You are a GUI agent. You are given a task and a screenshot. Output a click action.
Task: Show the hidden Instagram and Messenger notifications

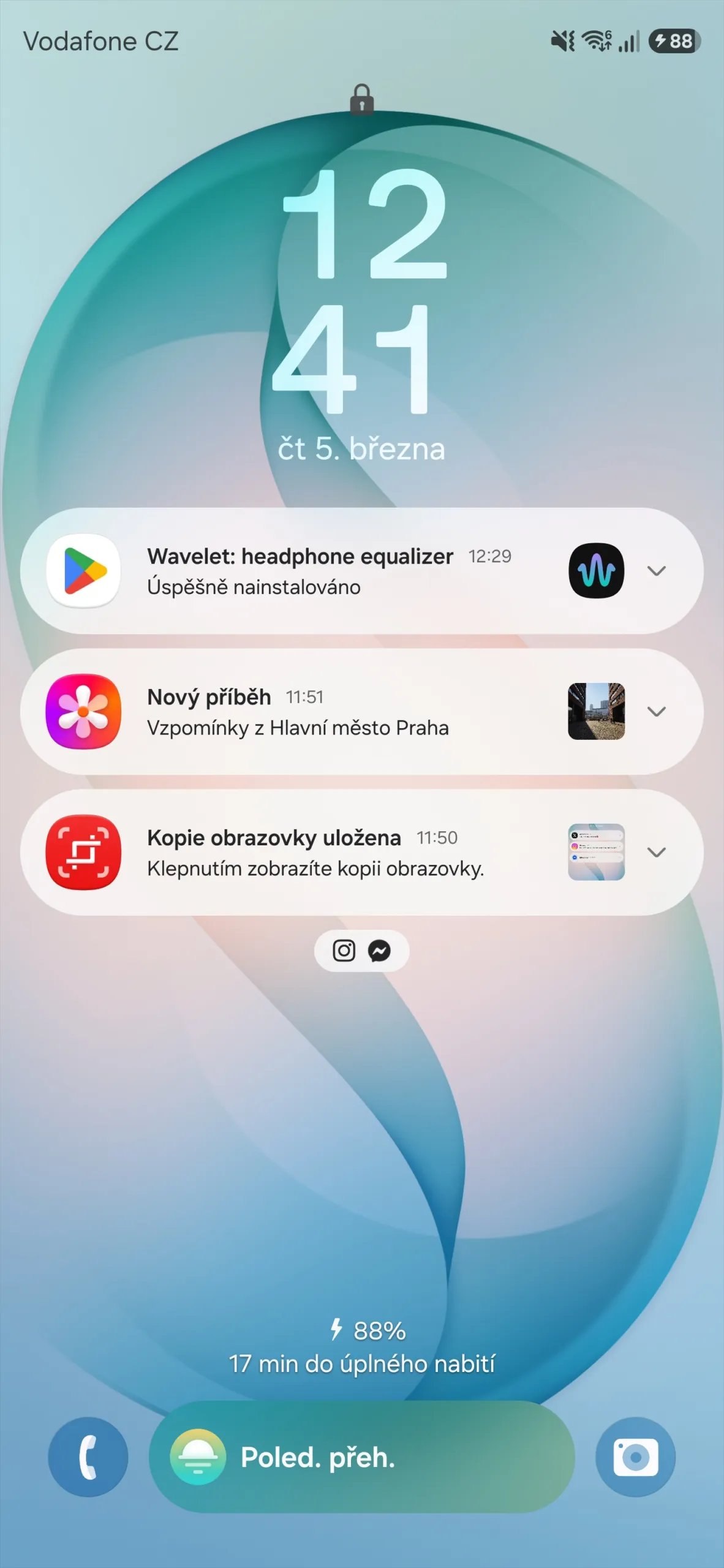(x=361, y=951)
